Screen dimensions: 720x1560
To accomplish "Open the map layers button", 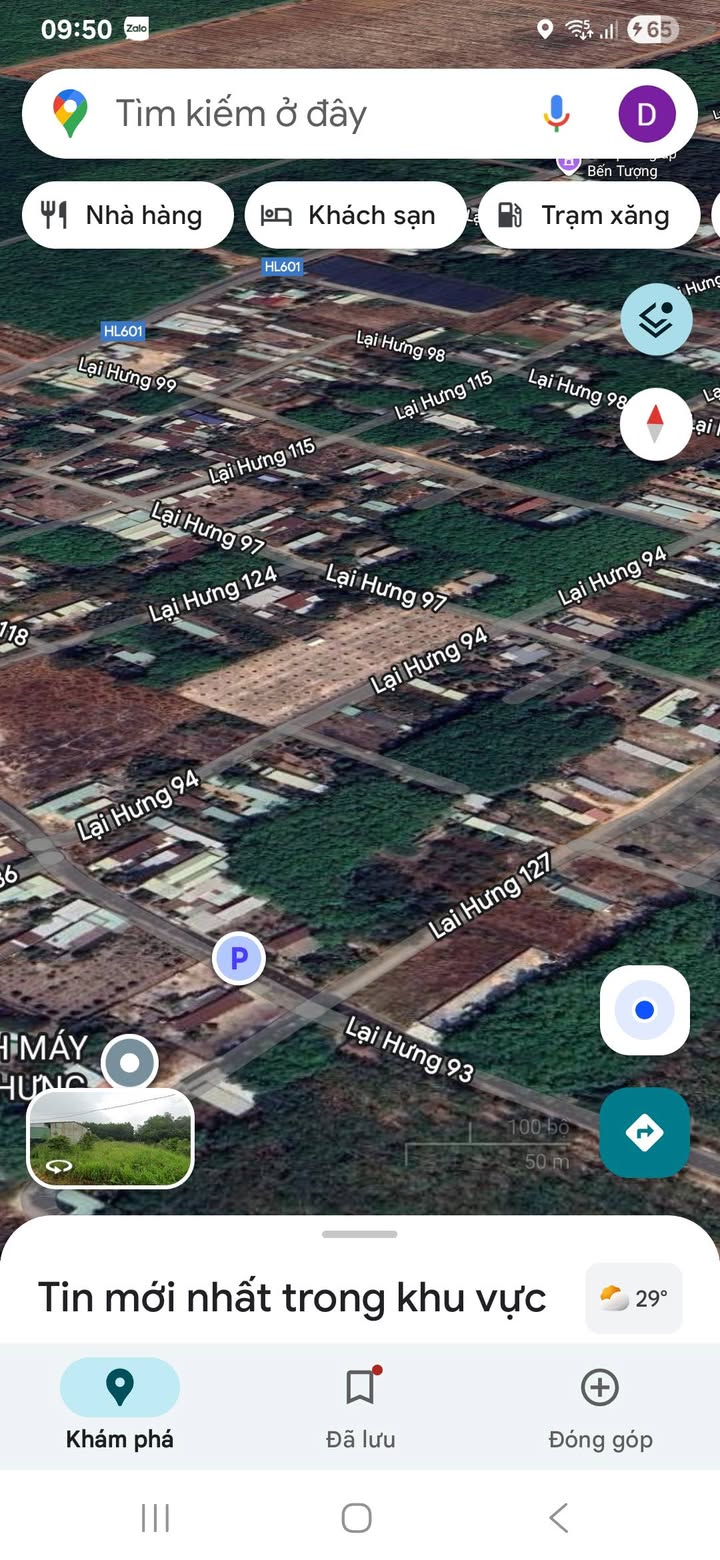I will pyautogui.click(x=656, y=320).
